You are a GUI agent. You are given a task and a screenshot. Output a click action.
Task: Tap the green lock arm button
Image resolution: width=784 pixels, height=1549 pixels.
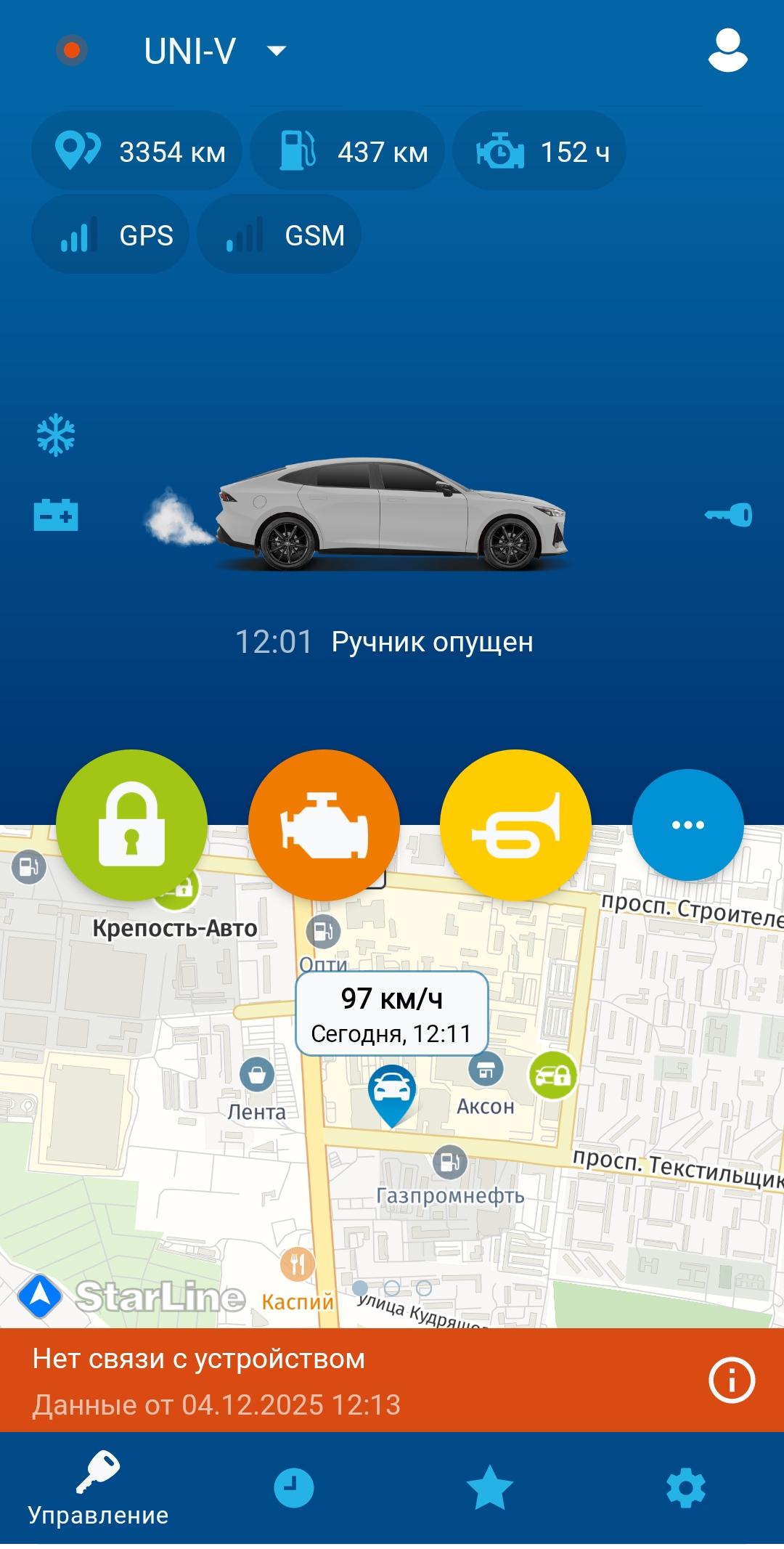pyautogui.click(x=131, y=825)
